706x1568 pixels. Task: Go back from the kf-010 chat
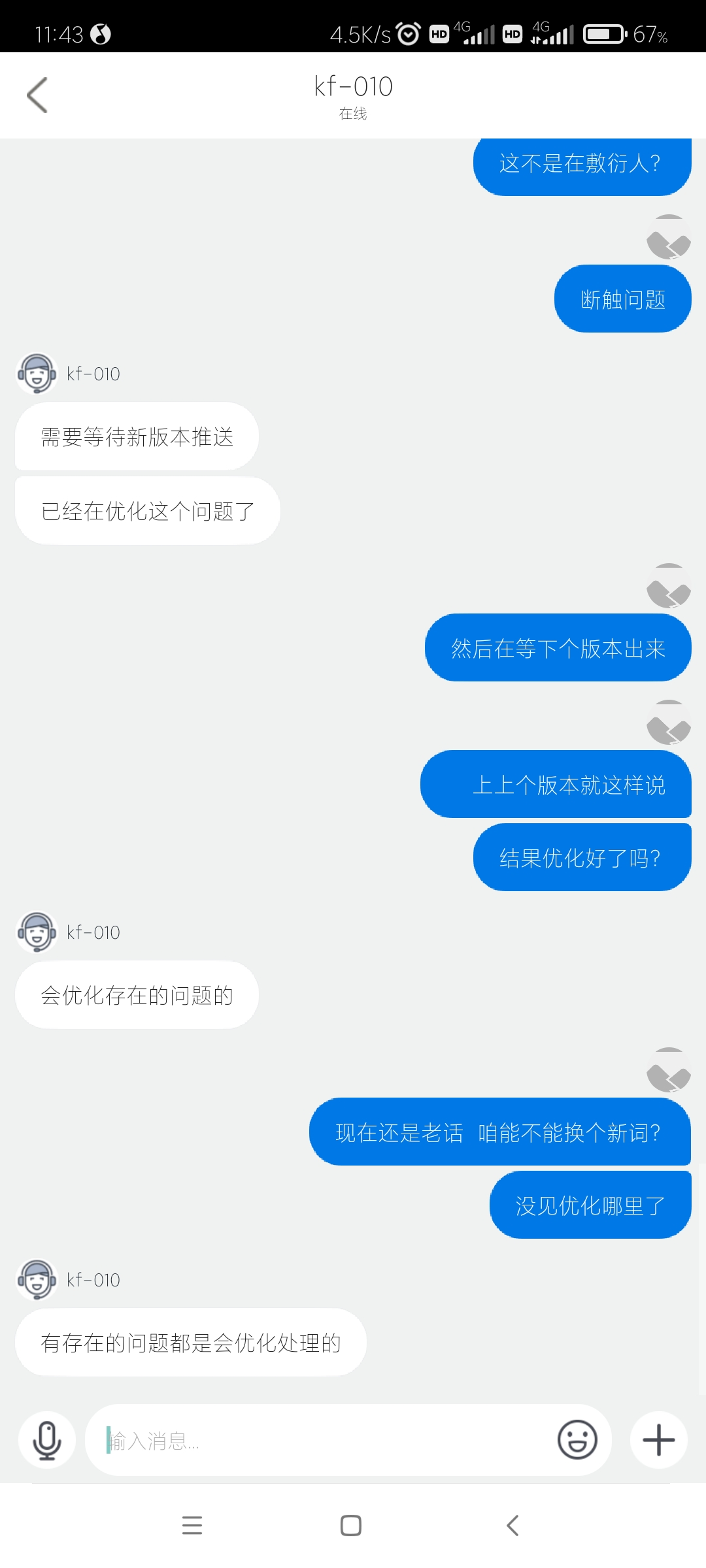pyautogui.click(x=37, y=95)
